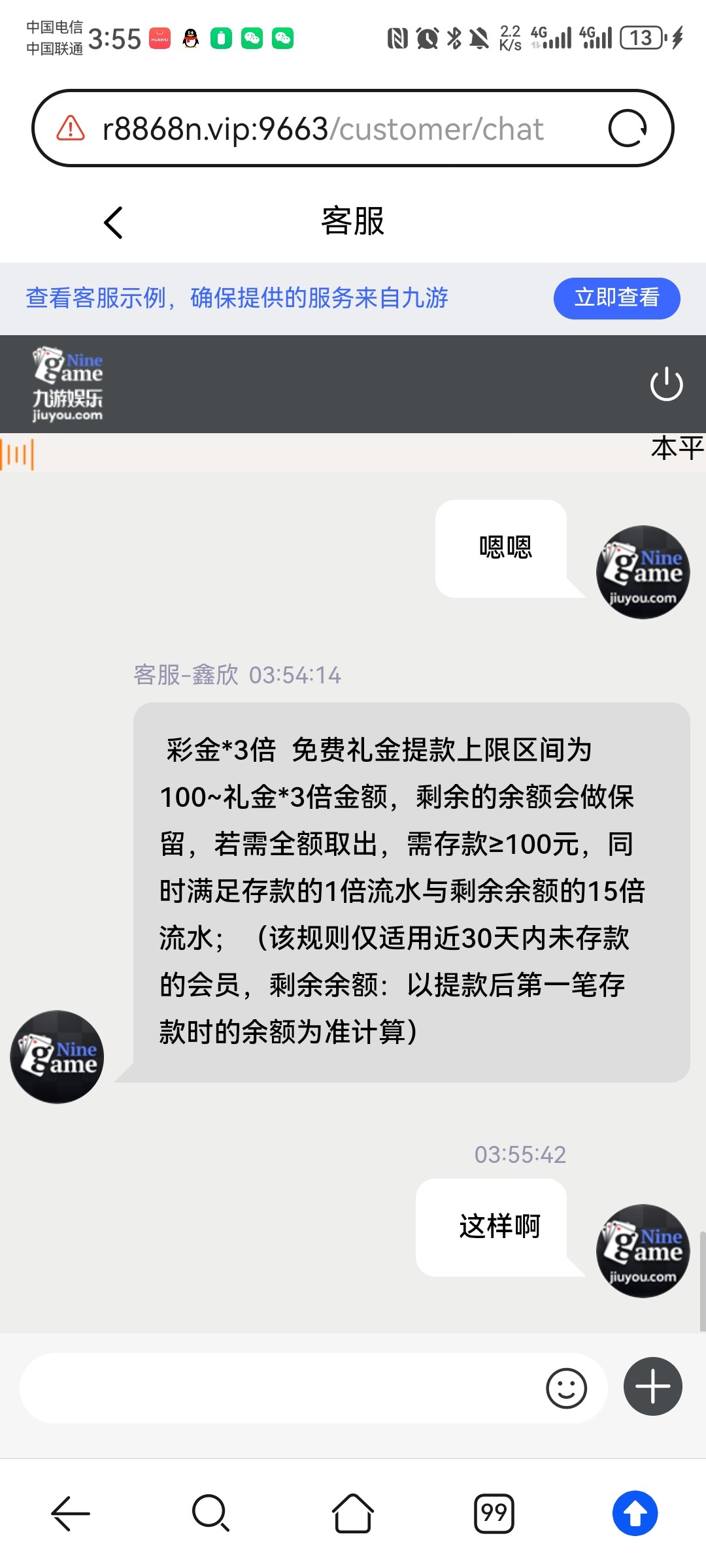Tap the 立即查看 button
The height and width of the screenshot is (1568, 706).
pos(616,298)
